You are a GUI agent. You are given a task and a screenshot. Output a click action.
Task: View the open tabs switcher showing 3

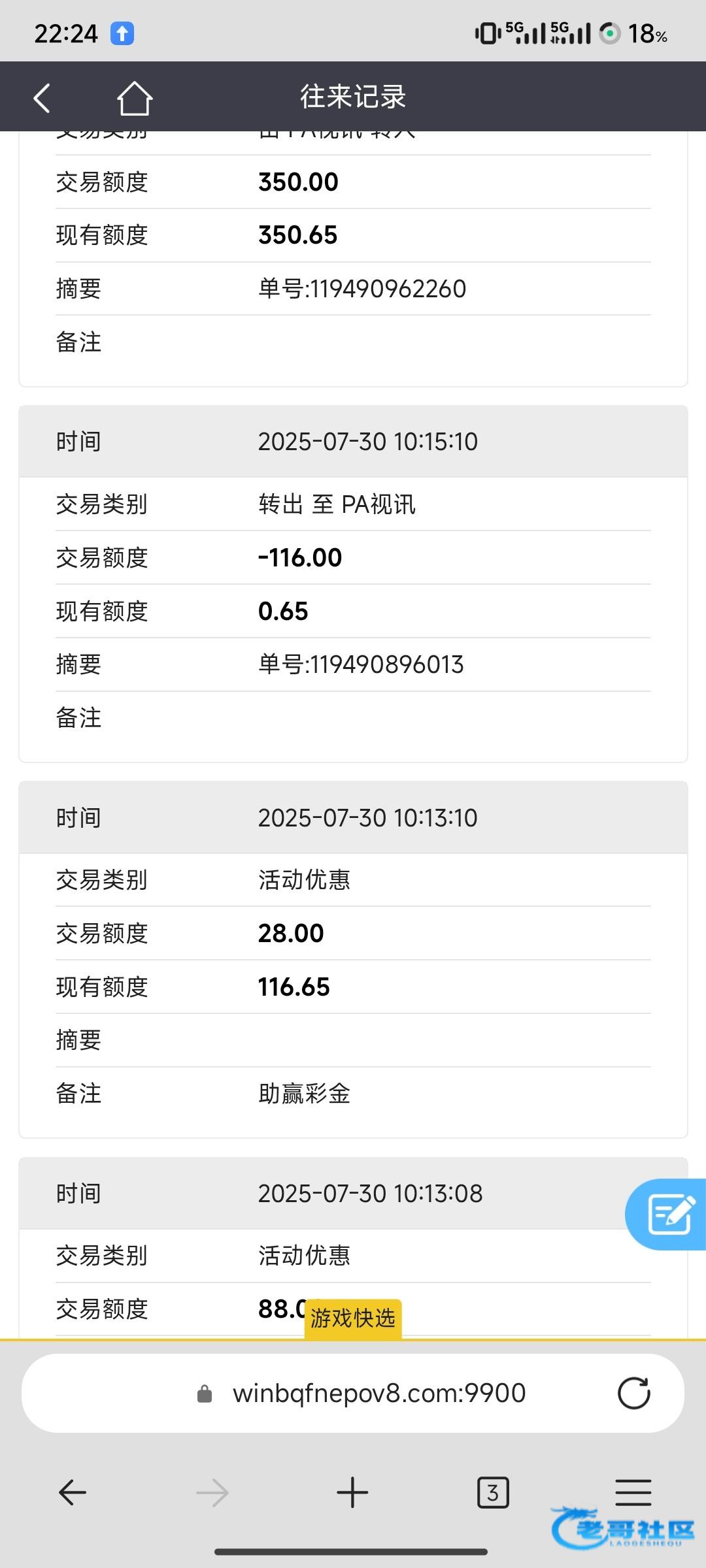pyautogui.click(x=493, y=1493)
